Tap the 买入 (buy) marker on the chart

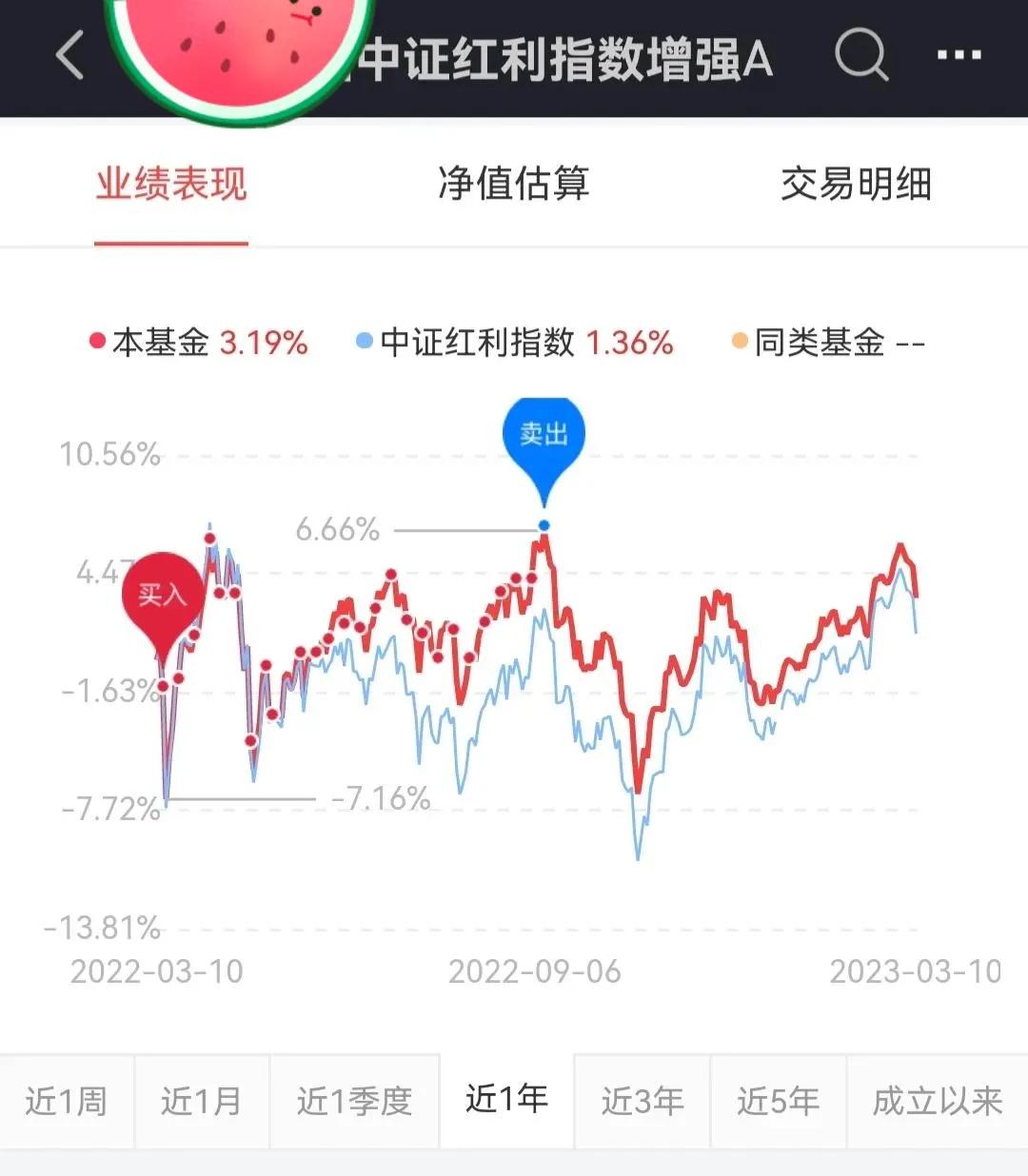coord(164,592)
